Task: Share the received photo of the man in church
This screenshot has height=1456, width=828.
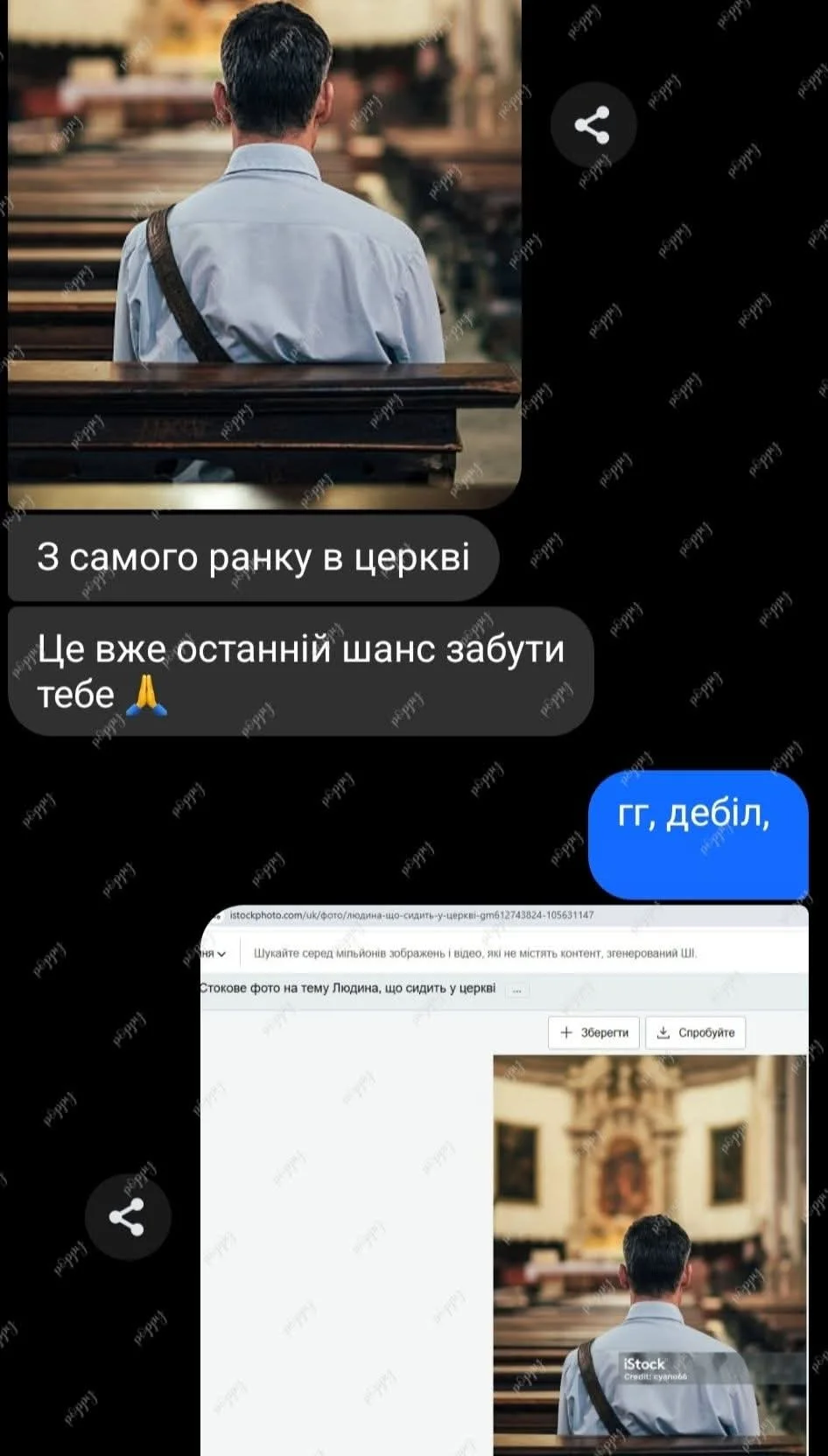Action: tap(593, 125)
